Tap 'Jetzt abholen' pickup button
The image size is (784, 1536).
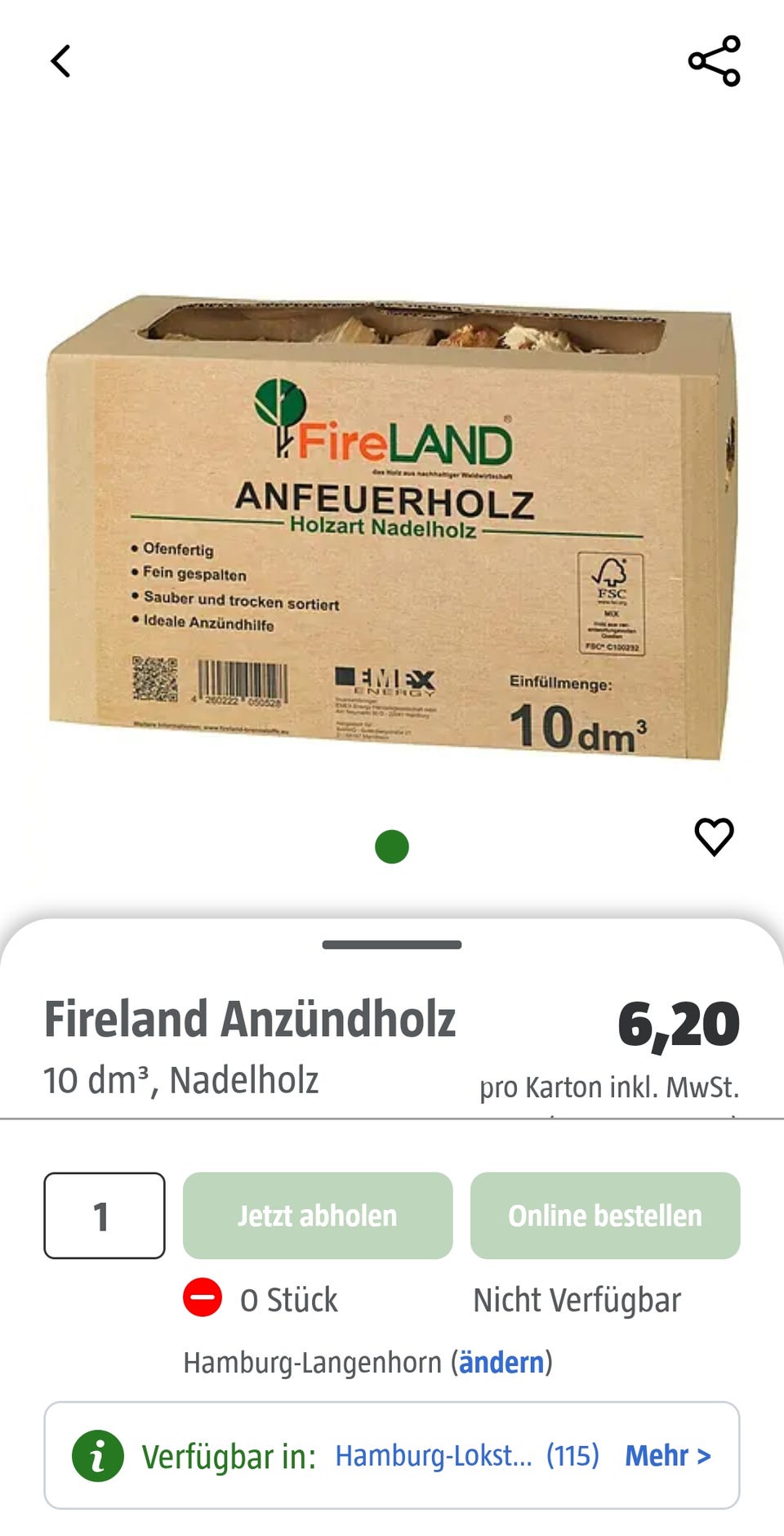point(317,1216)
